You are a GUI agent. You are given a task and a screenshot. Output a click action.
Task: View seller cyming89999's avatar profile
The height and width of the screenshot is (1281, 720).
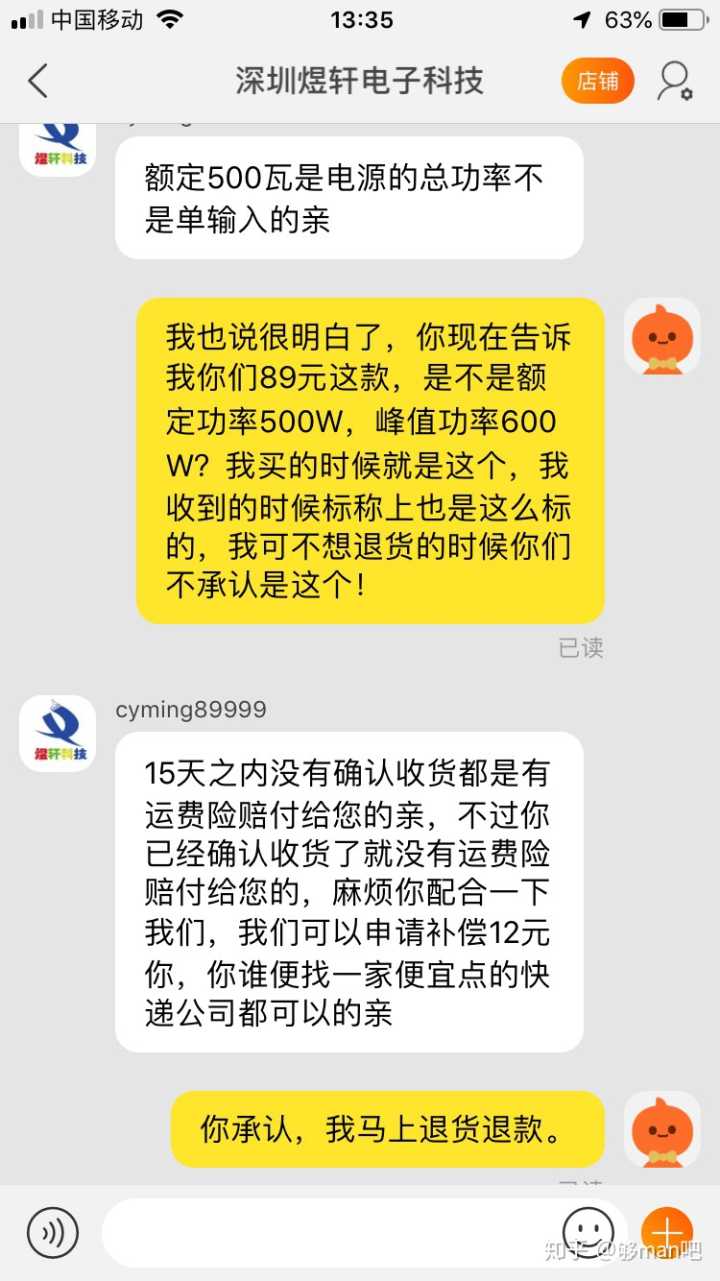[58, 734]
